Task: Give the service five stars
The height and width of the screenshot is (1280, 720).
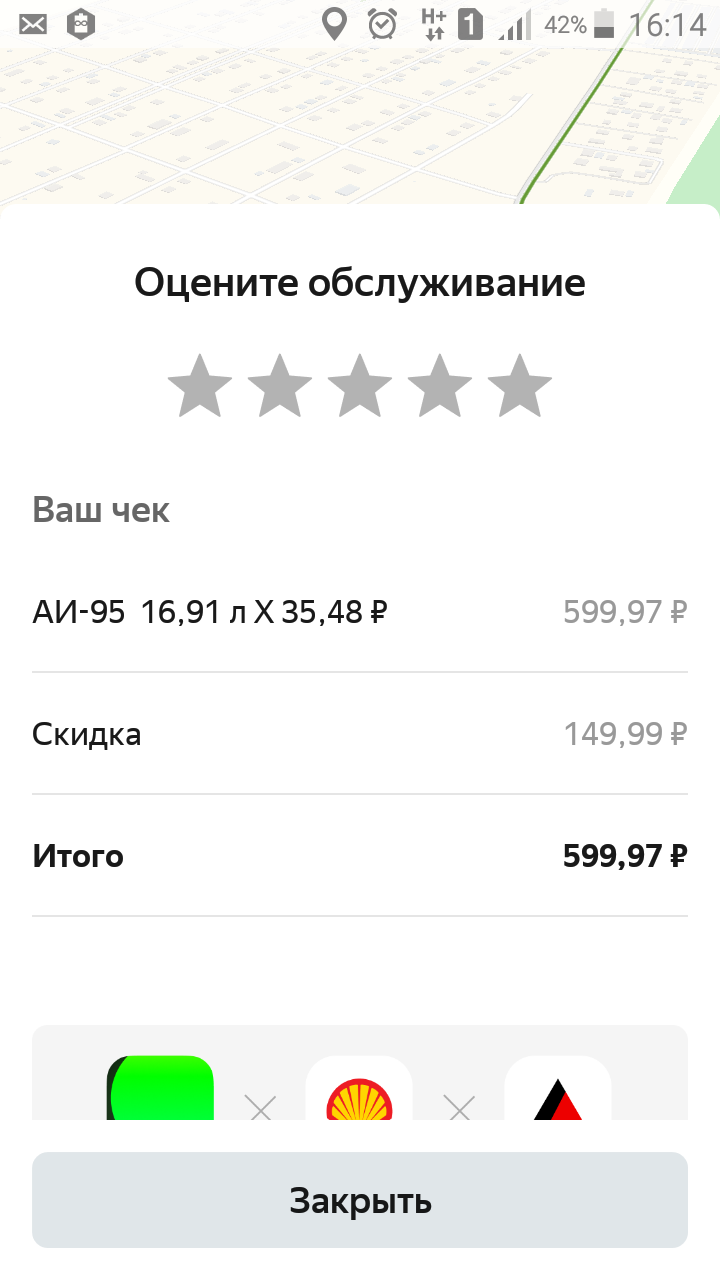Action: (x=520, y=385)
